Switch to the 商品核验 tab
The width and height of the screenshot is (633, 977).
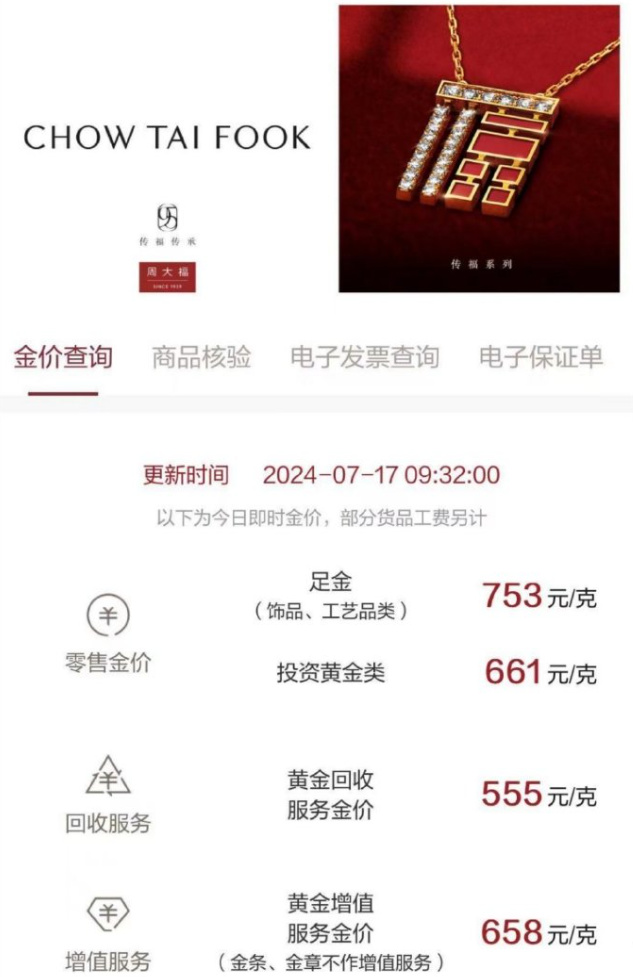pos(201,357)
